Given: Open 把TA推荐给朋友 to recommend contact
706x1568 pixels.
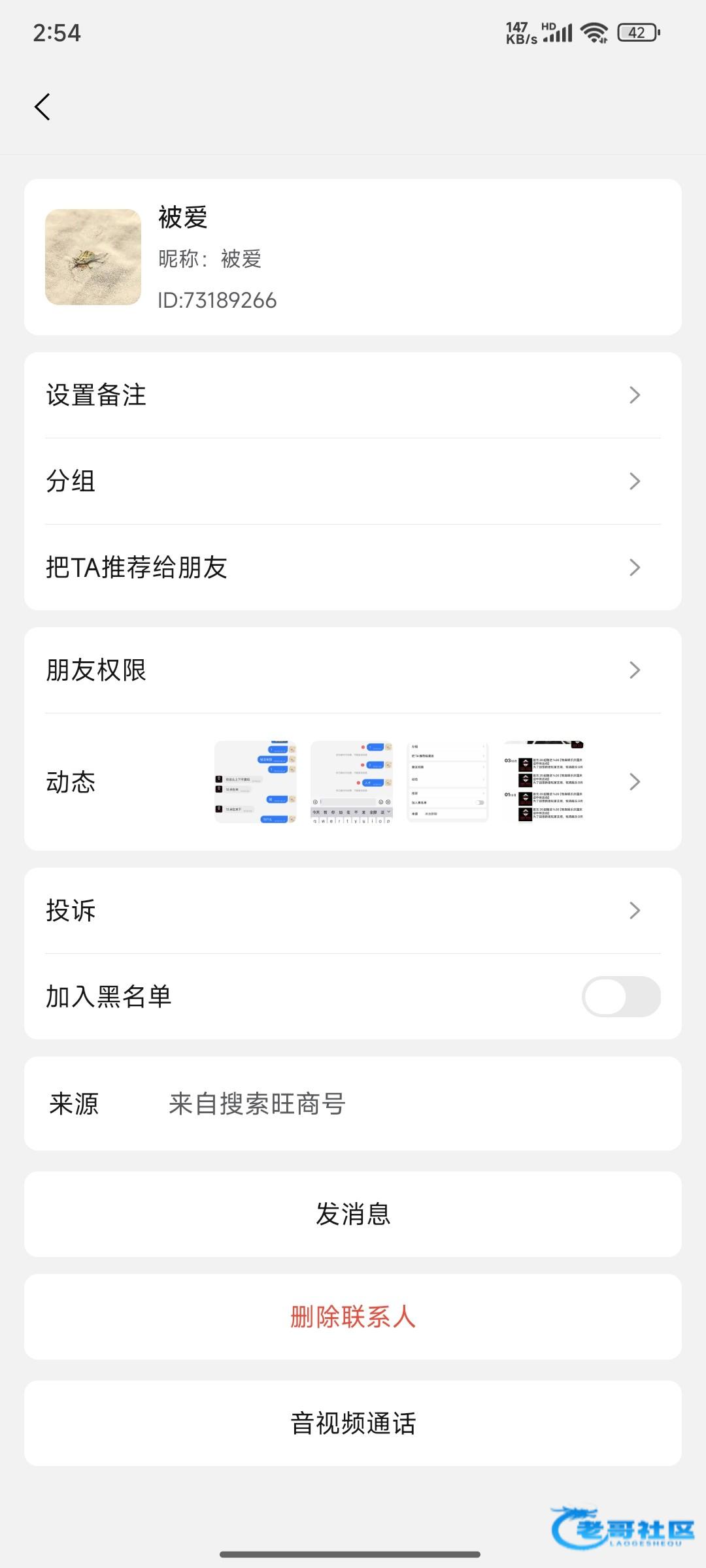Looking at the screenshot, I should point(353,567).
